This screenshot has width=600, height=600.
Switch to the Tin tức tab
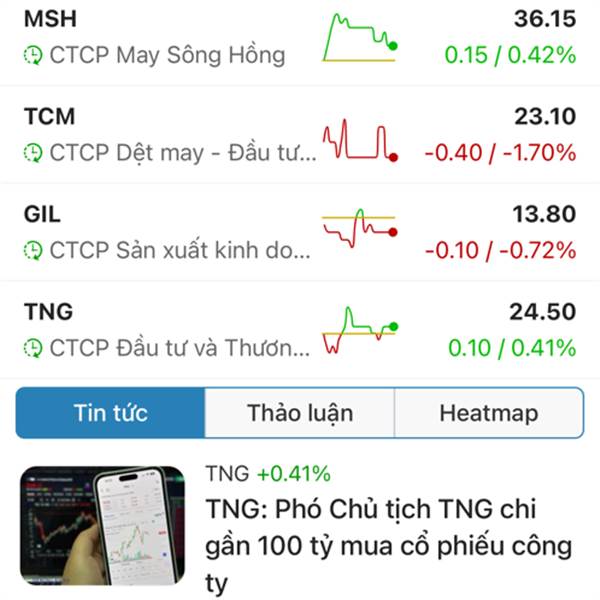point(110,413)
